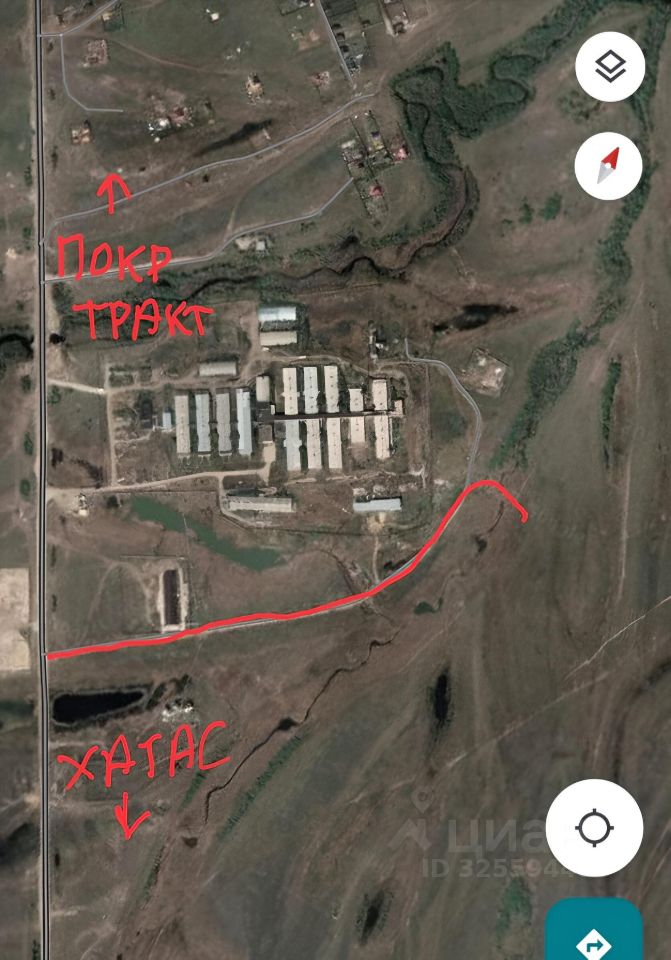Tap the compass to reorient the map
The height and width of the screenshot is (960, 671).
click(609, 166)
